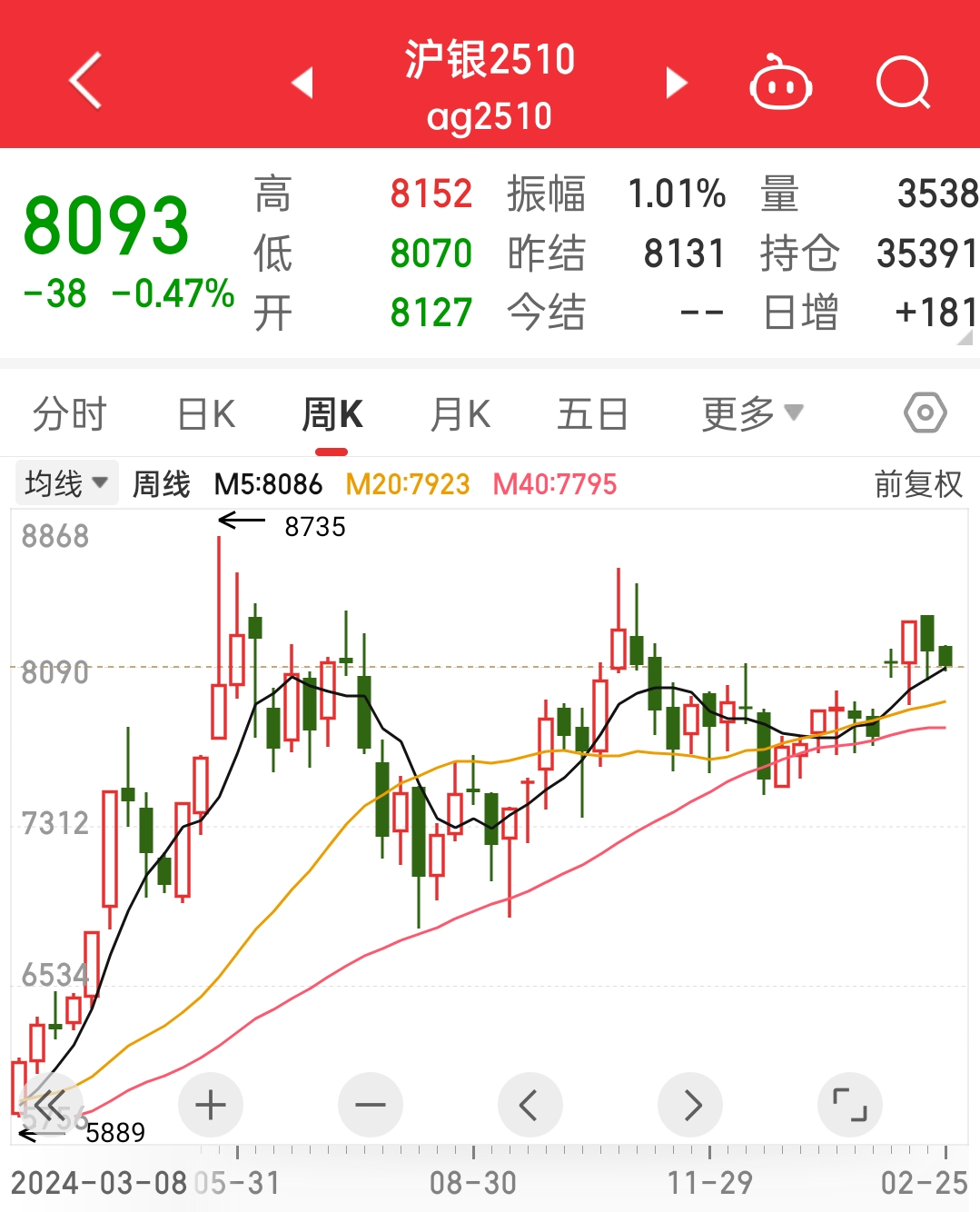Image resolution: width=980 pixels, height=1212 pixels.
Task: Zoom out the chart with minus
Action: click(x=371, y=1106)
